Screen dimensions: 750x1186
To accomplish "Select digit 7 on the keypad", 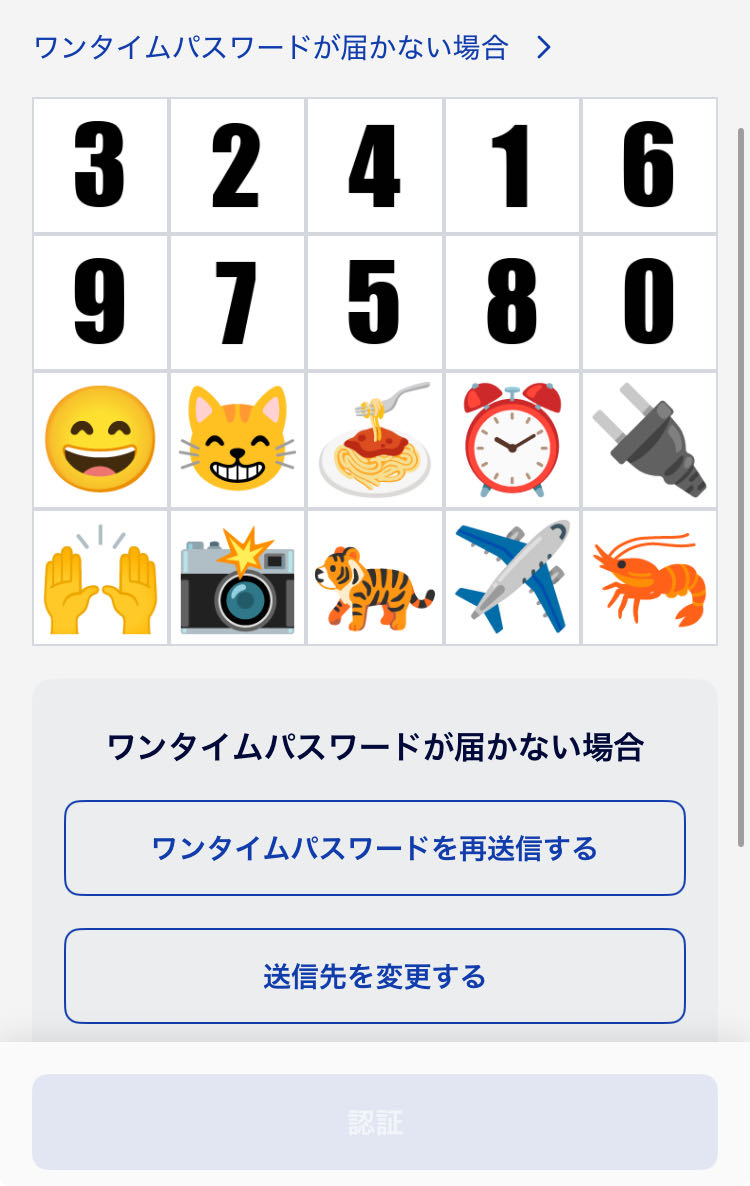I will [237, 303].
